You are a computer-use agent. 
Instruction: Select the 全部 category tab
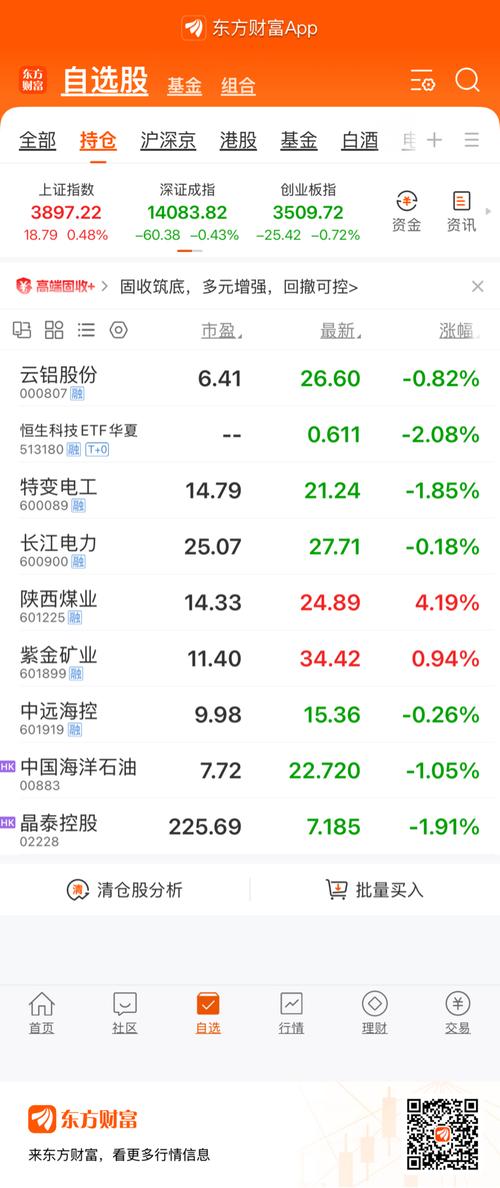pyautogui.click(x=37, y=141)
